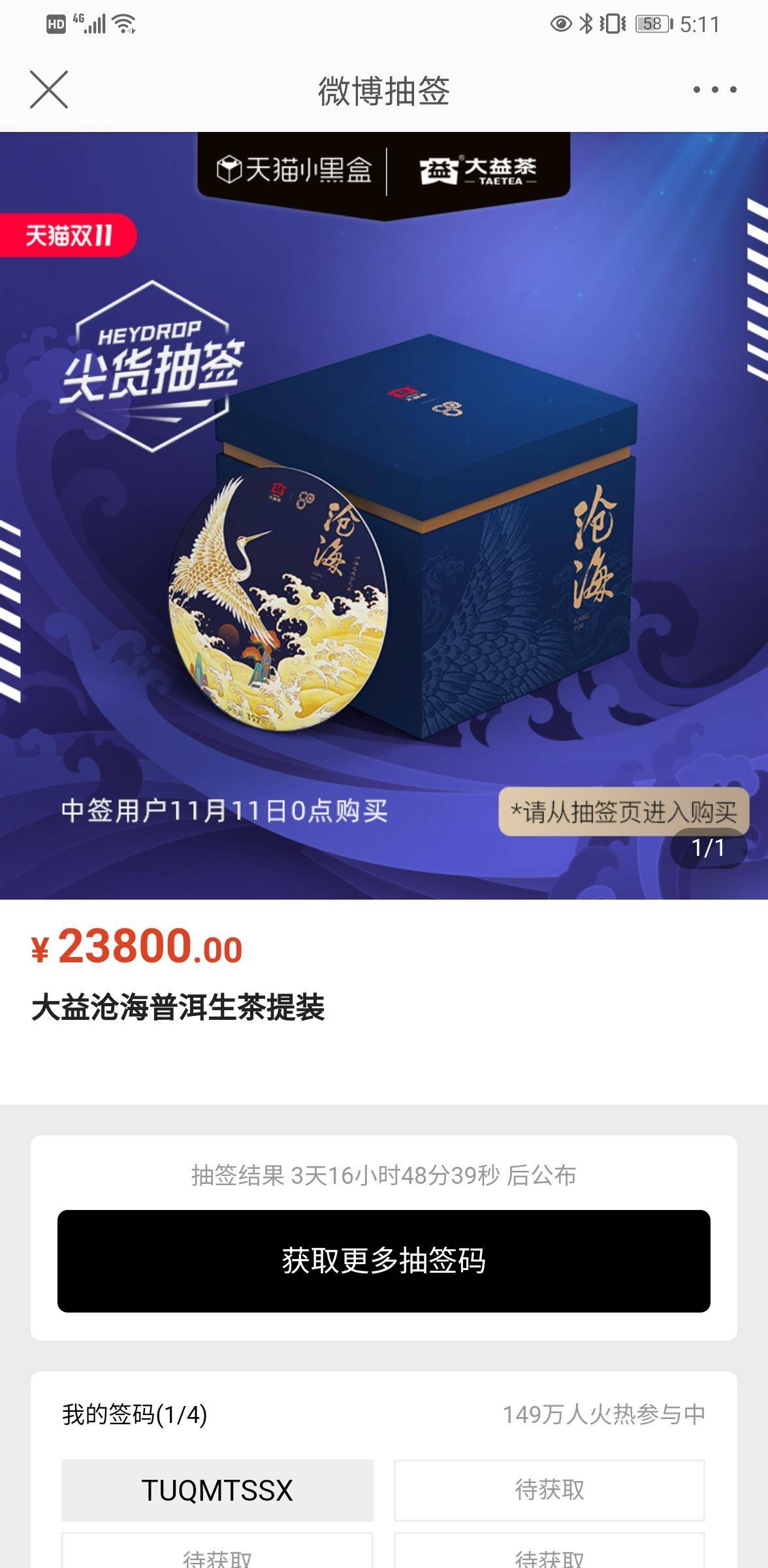Open the three-dot overflow menu

click(714, 90)
